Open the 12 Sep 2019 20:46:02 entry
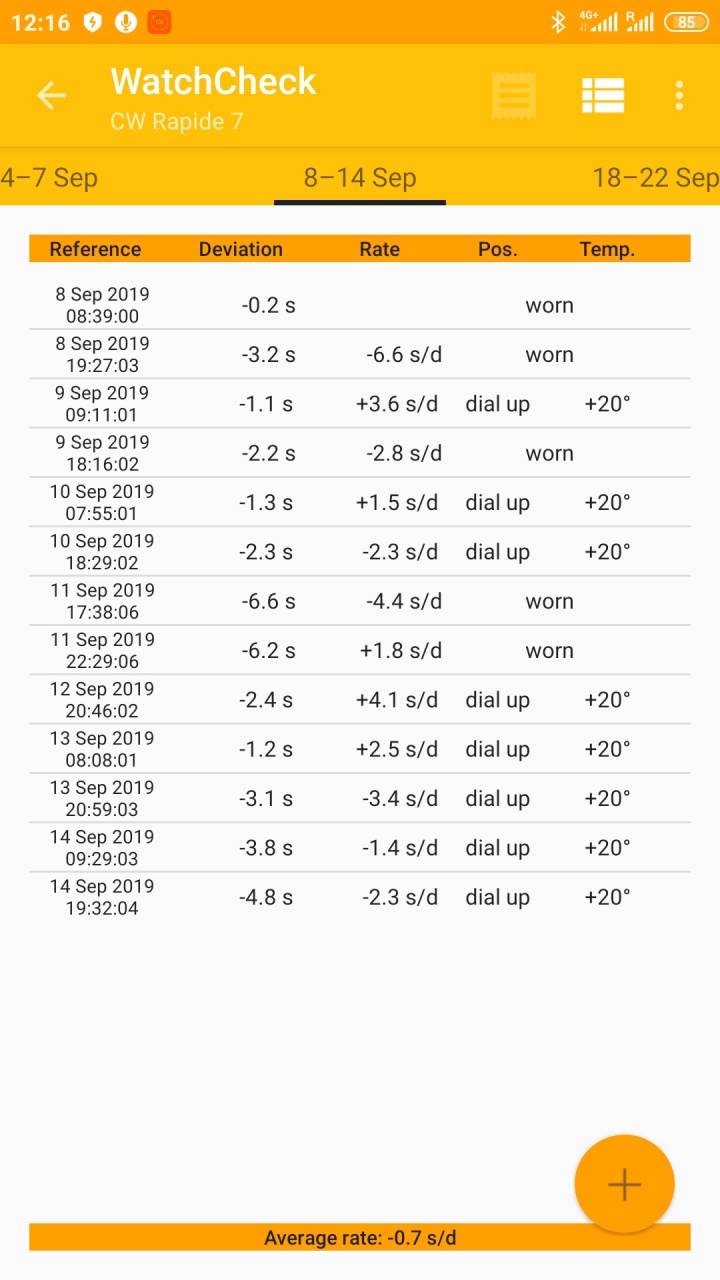The height and width of the screenshot is (1280, 720). (359, 700)
